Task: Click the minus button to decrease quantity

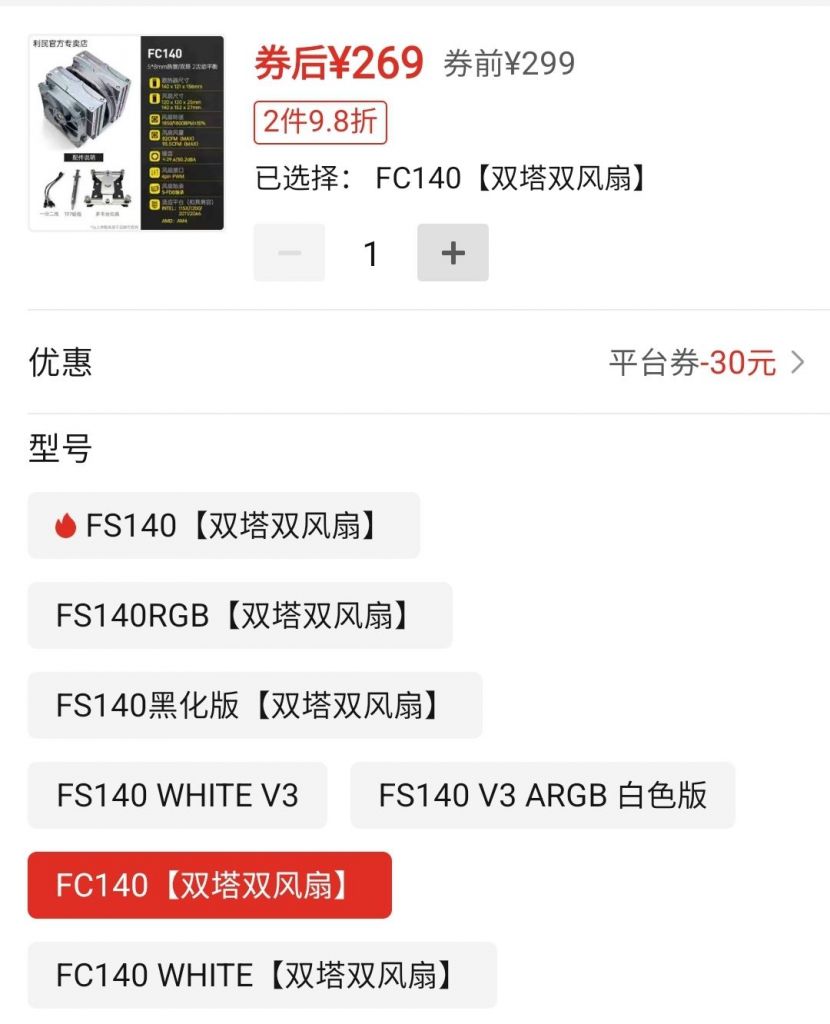Action: tap(289, 252)
